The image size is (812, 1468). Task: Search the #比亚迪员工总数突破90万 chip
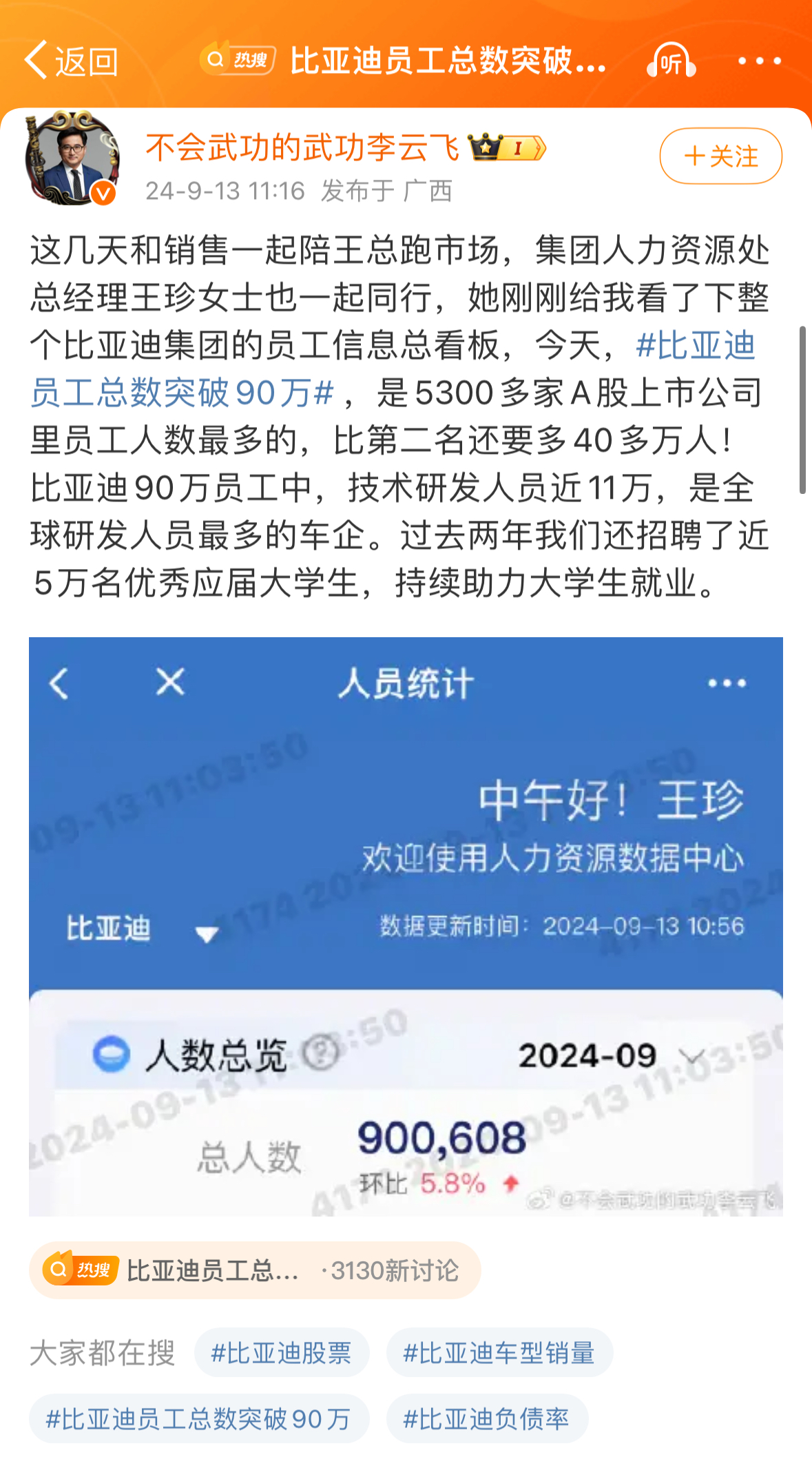(198, 1418)
